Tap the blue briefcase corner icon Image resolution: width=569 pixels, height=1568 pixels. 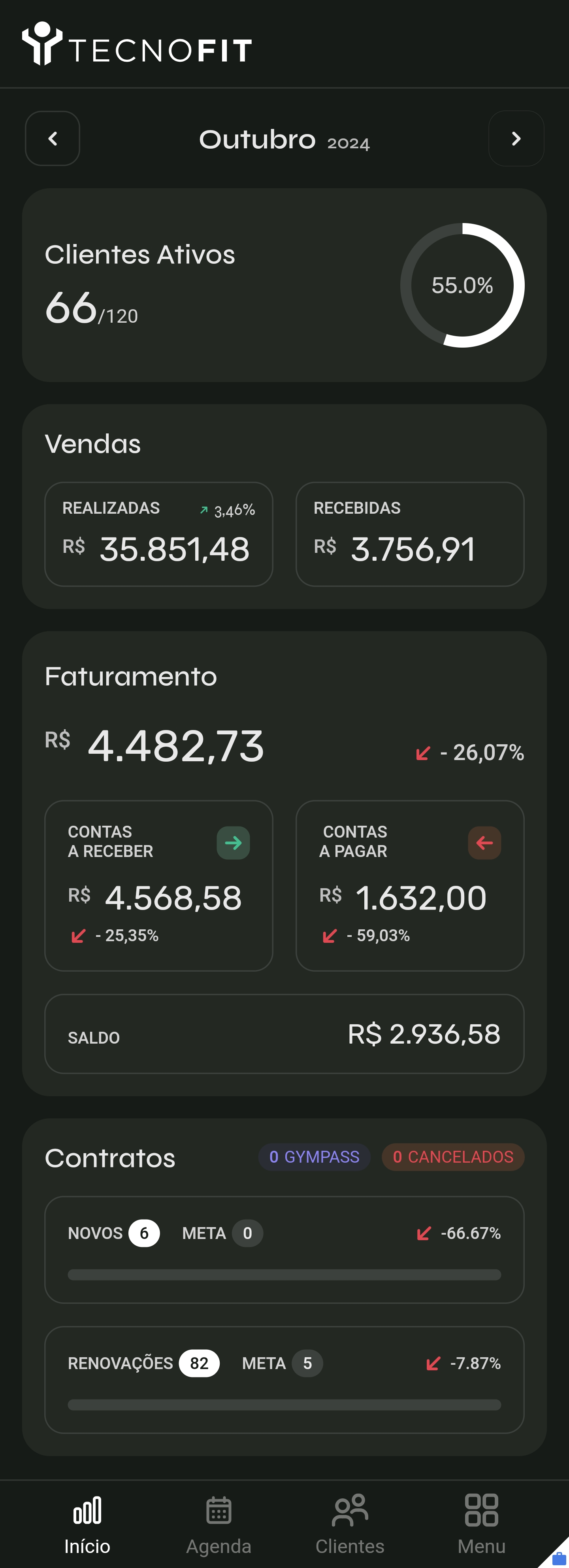click(558, 1558)
